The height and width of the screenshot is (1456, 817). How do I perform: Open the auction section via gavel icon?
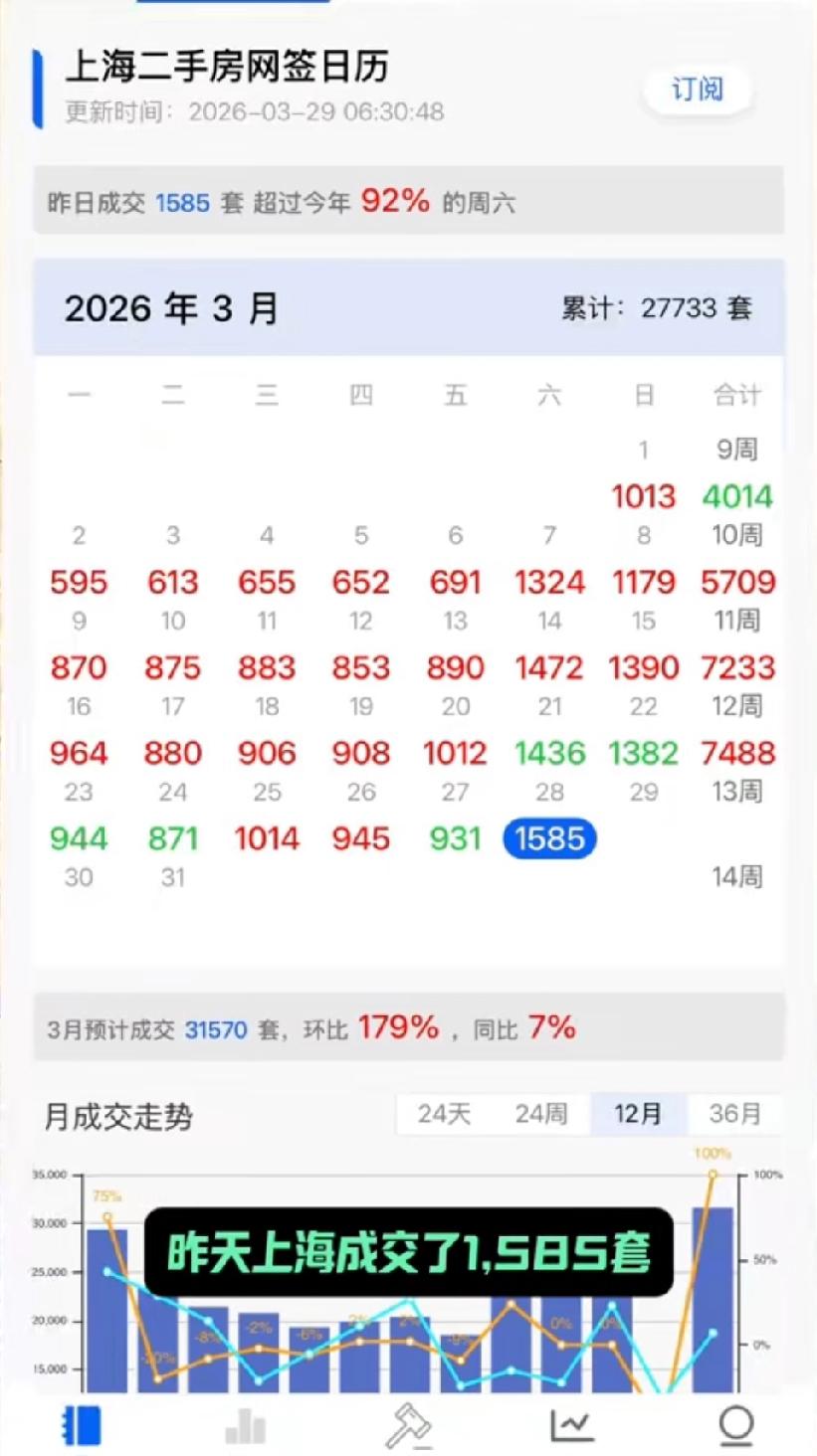(408, 1424)
